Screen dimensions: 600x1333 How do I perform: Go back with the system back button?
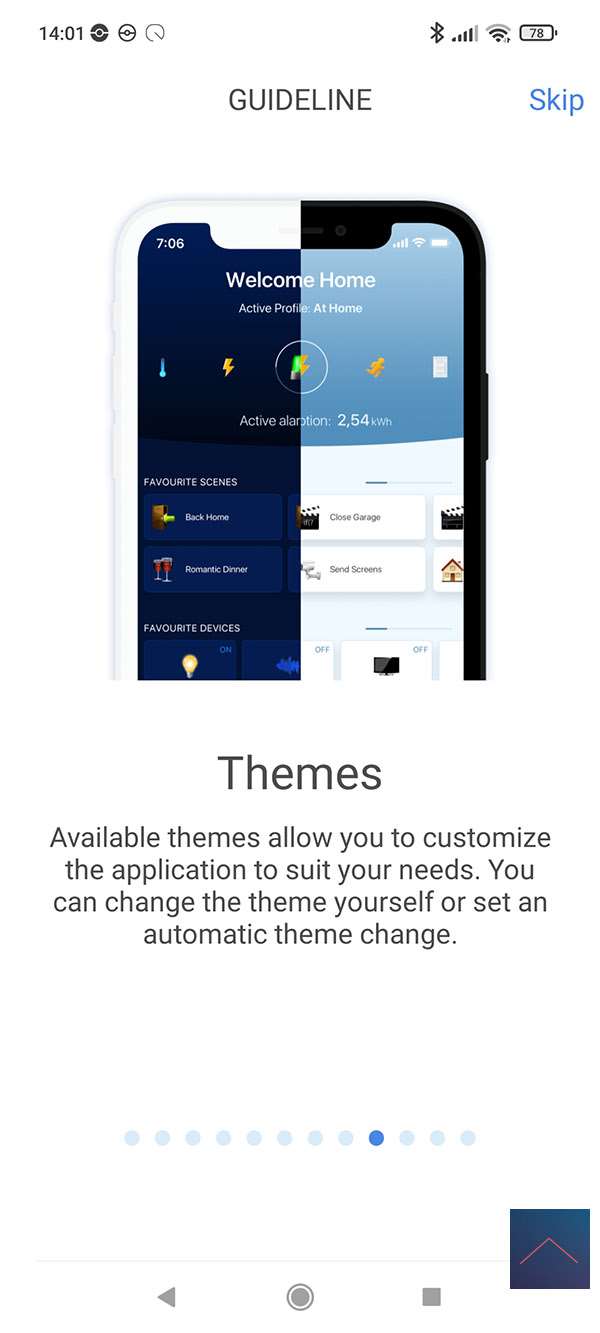pyautogui.click(x=167, y=1297)
